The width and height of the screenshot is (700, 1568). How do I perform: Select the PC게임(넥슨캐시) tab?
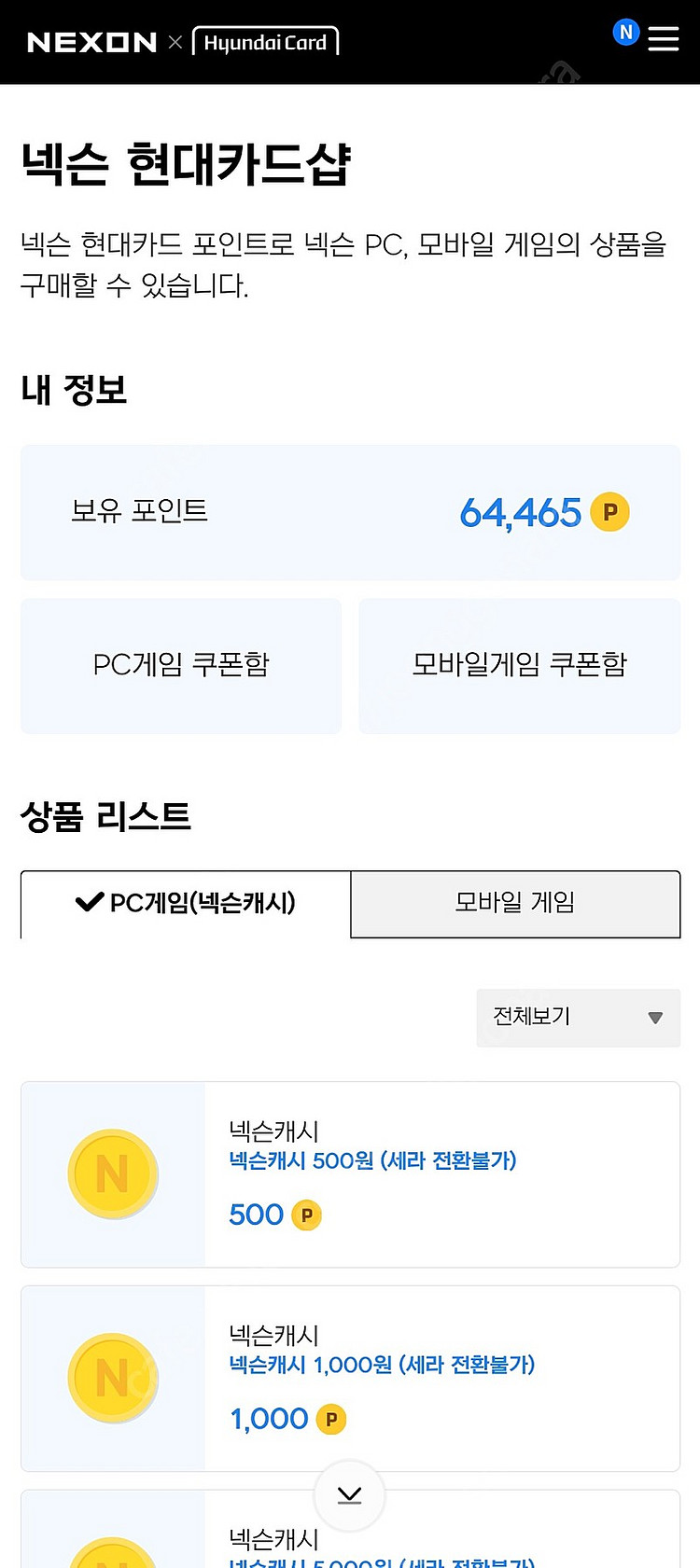click(186, 904)
